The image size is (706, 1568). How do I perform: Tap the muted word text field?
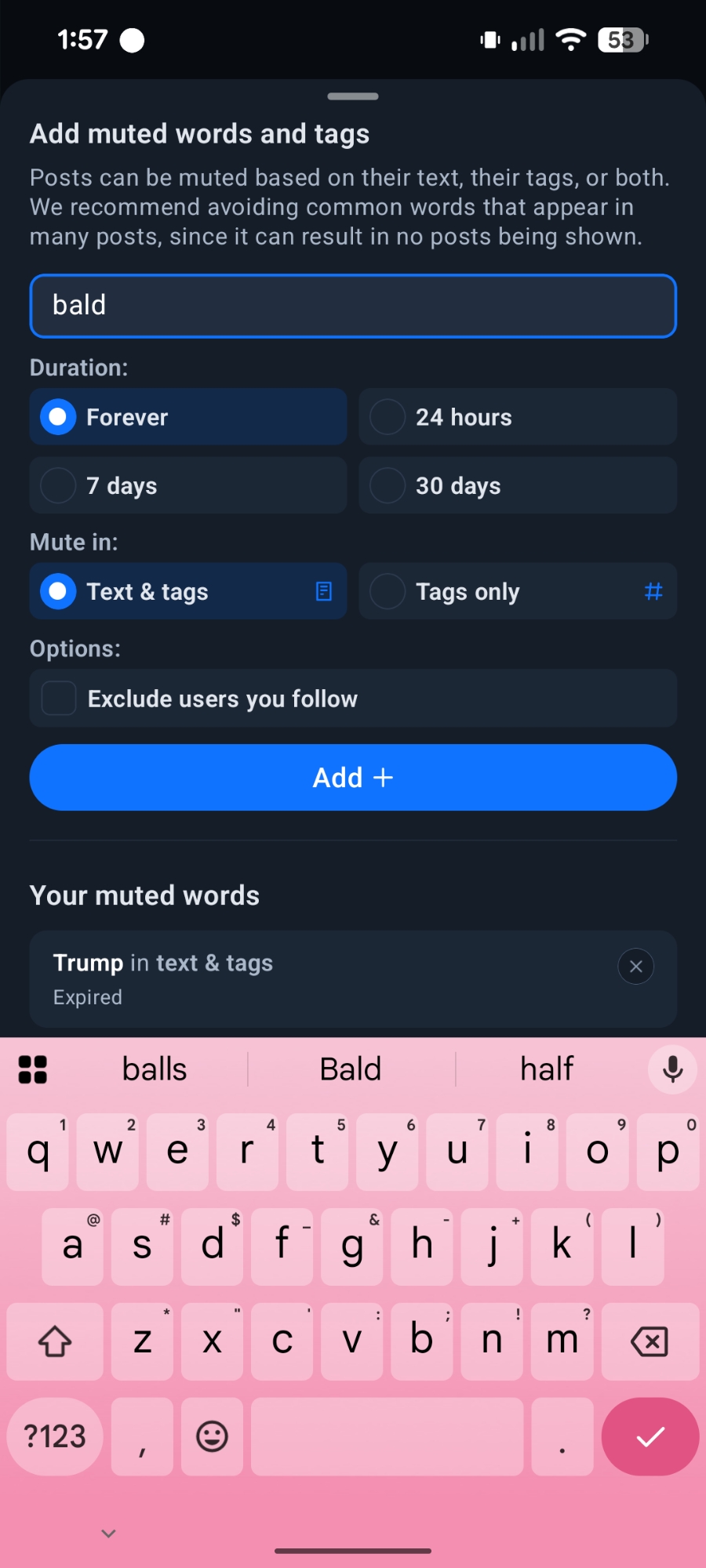pos(353,306)
